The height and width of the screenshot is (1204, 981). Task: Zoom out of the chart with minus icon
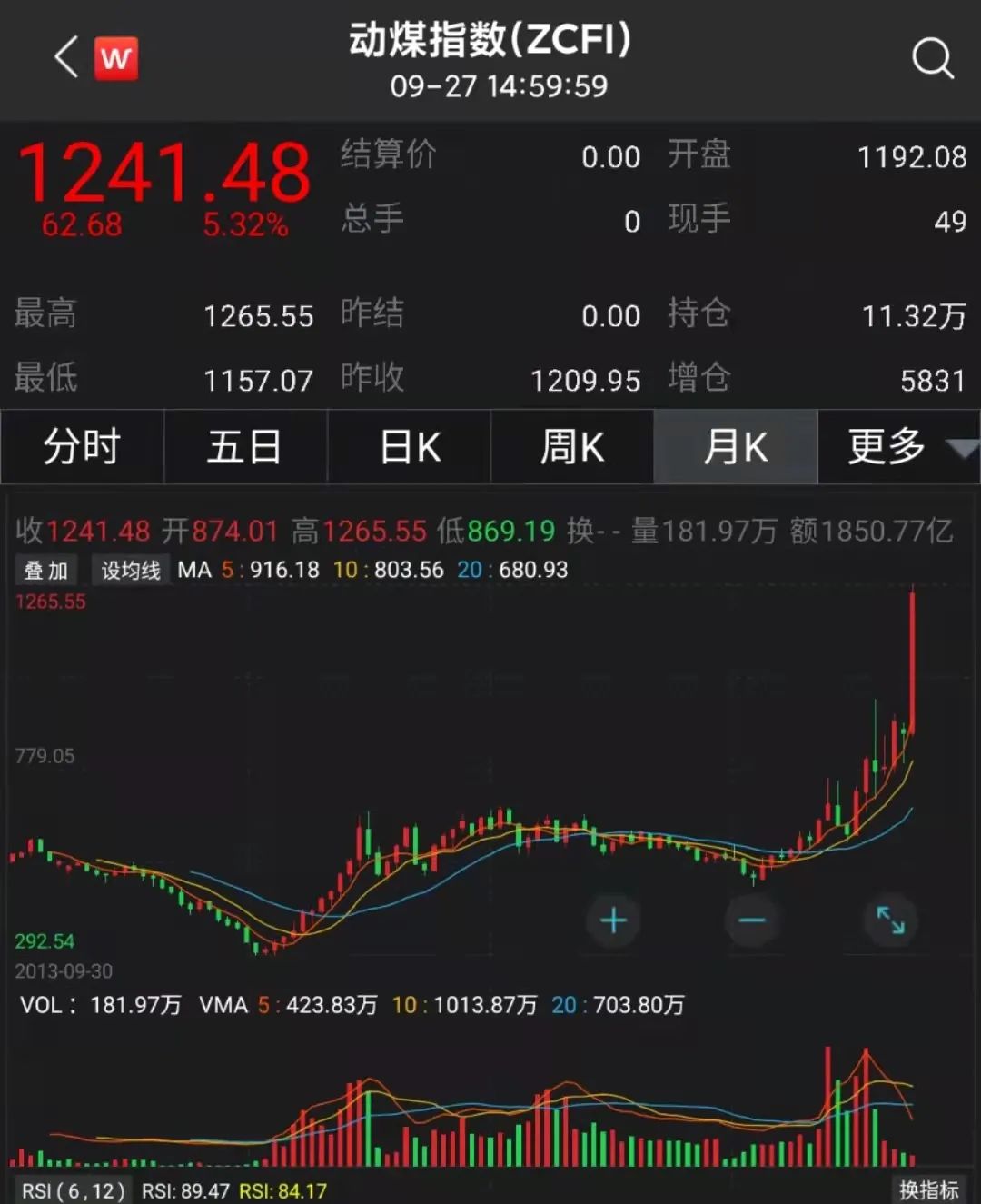[753, 920]
